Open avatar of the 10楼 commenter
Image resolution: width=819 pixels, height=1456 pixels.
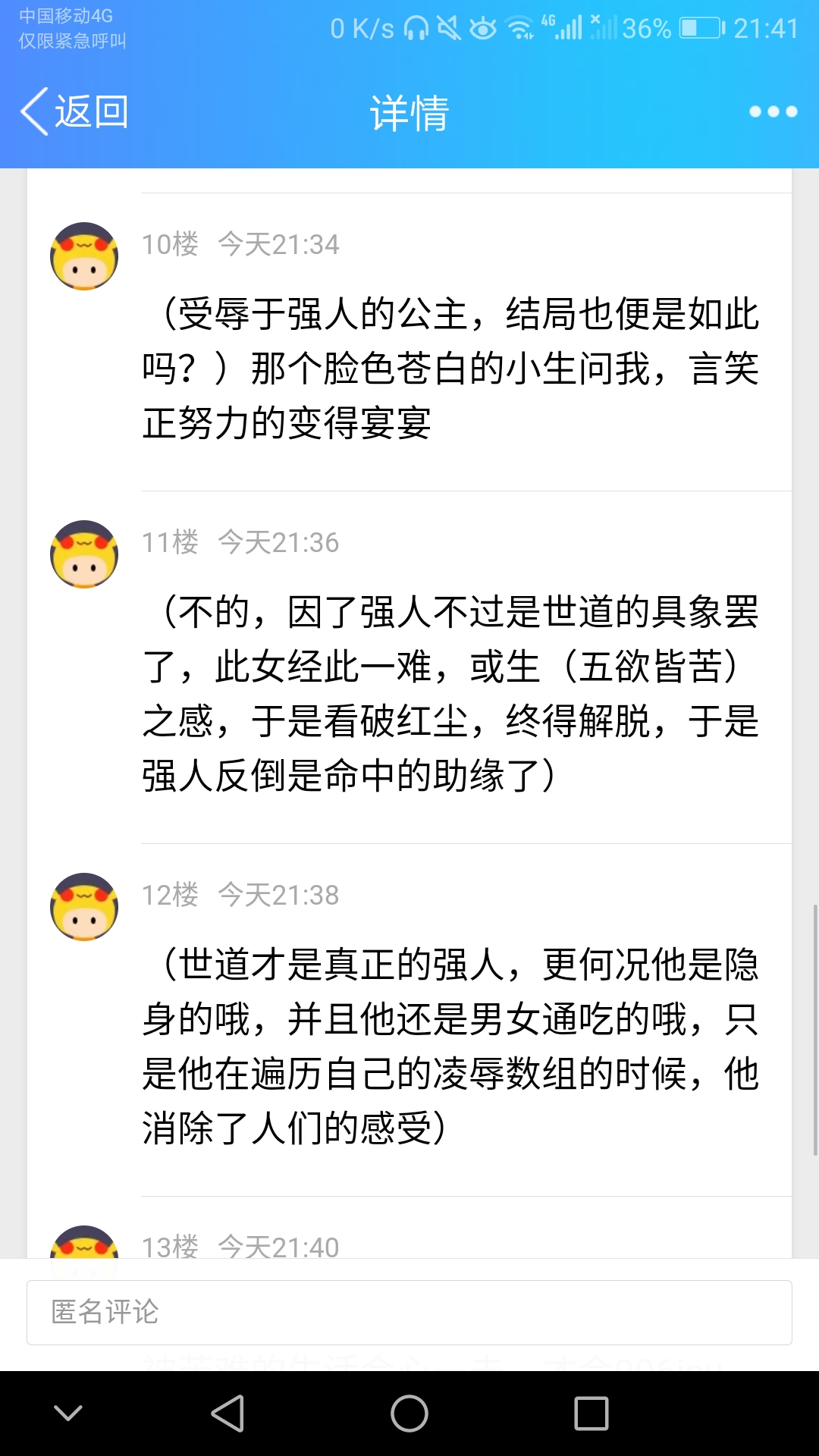[84, 256]
